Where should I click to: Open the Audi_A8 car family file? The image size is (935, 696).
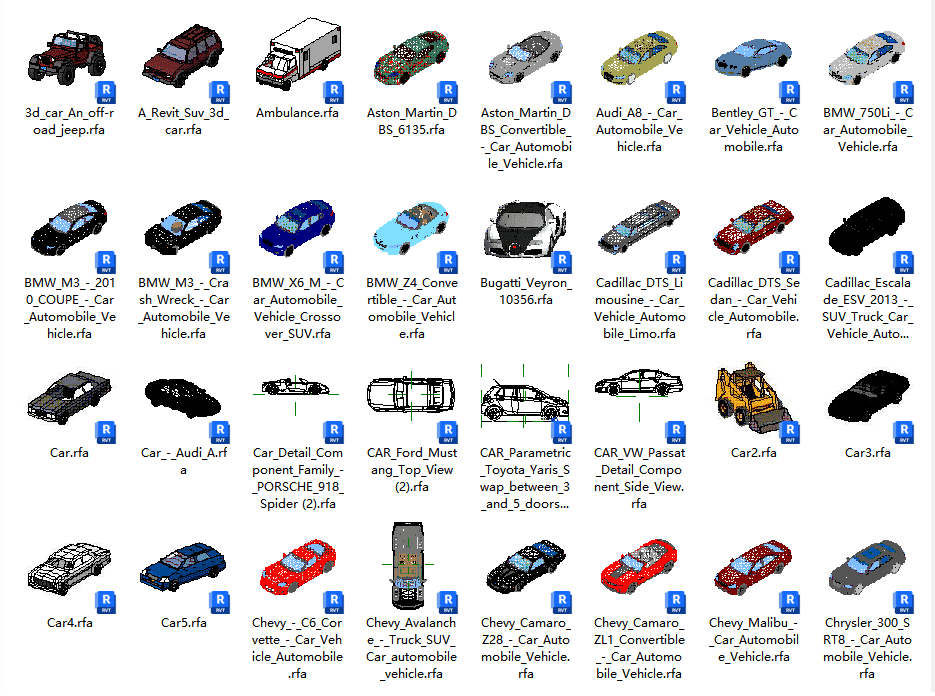(x=639, y=60)
